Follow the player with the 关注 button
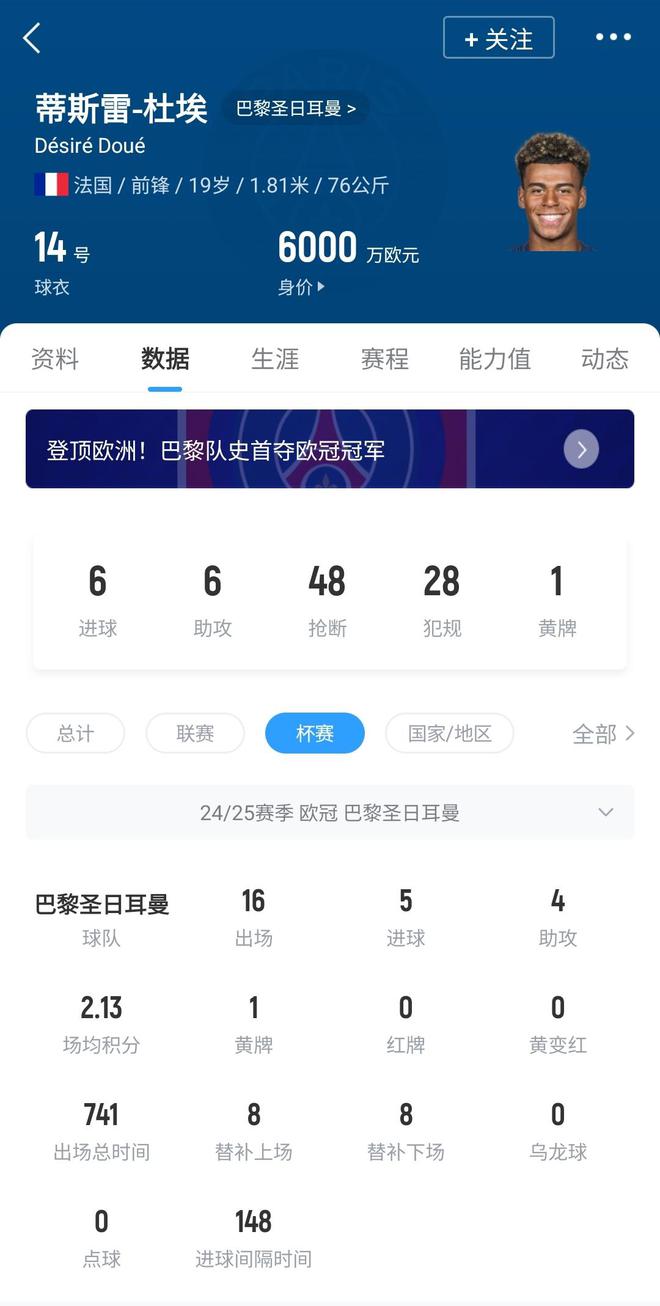660x1306 pixels. (498, 39)
